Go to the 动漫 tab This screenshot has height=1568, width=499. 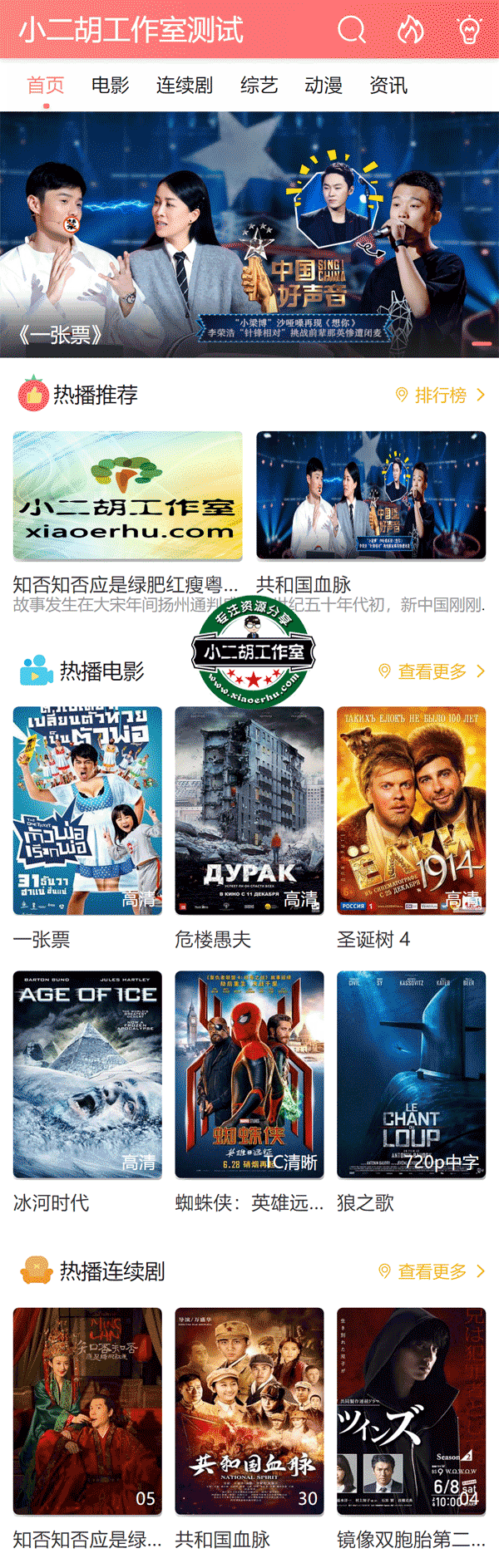pos(324,86)
